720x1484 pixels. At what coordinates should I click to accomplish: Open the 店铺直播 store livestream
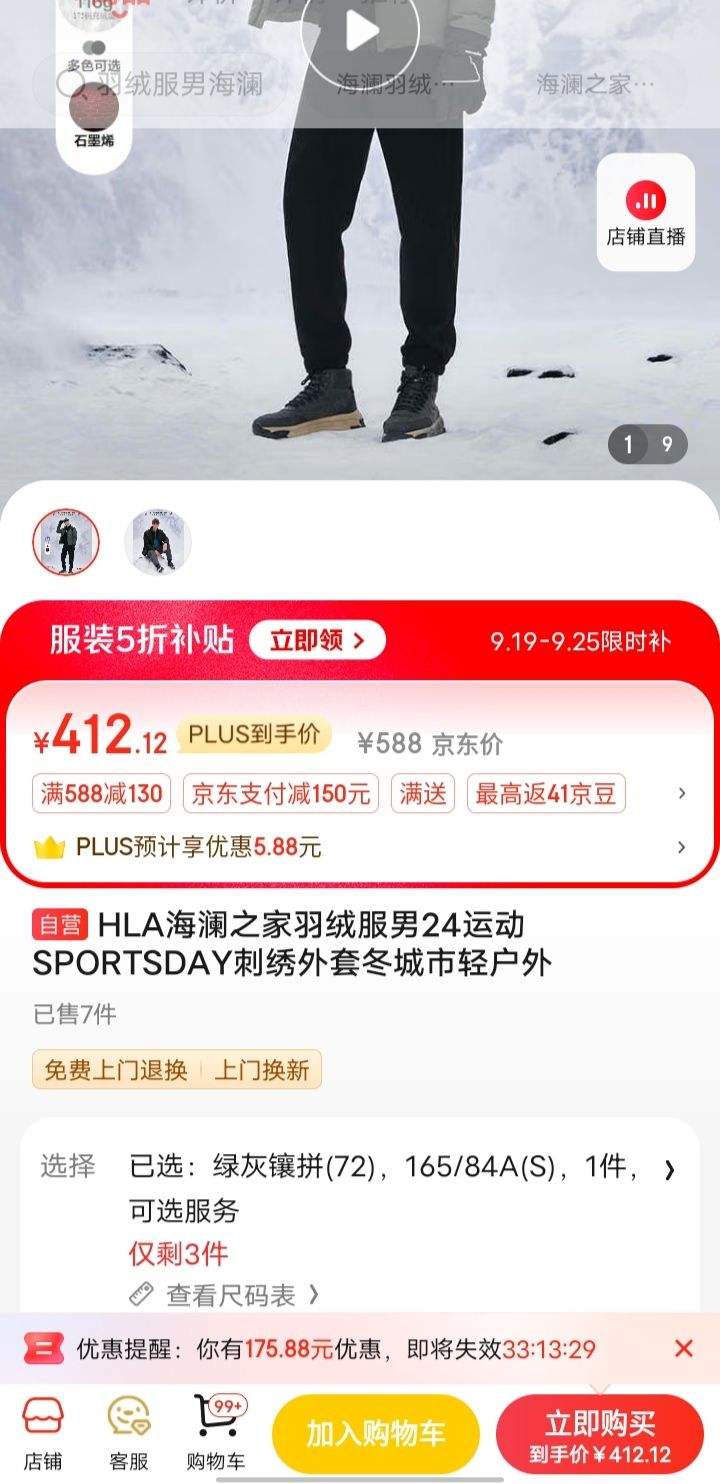(x=646, y=213)
